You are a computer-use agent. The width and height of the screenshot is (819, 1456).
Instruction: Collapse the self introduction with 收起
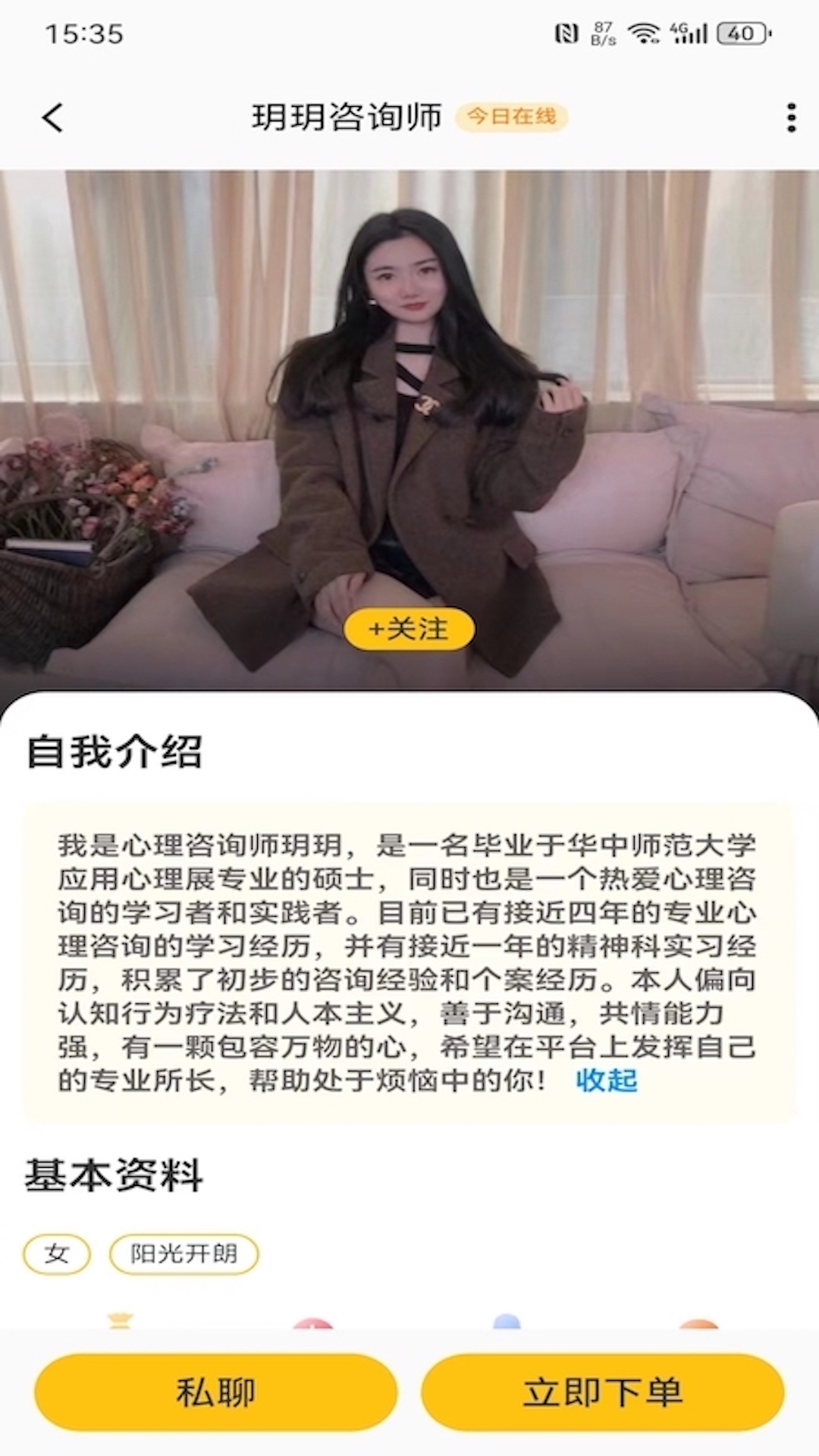coord(607,1080)
